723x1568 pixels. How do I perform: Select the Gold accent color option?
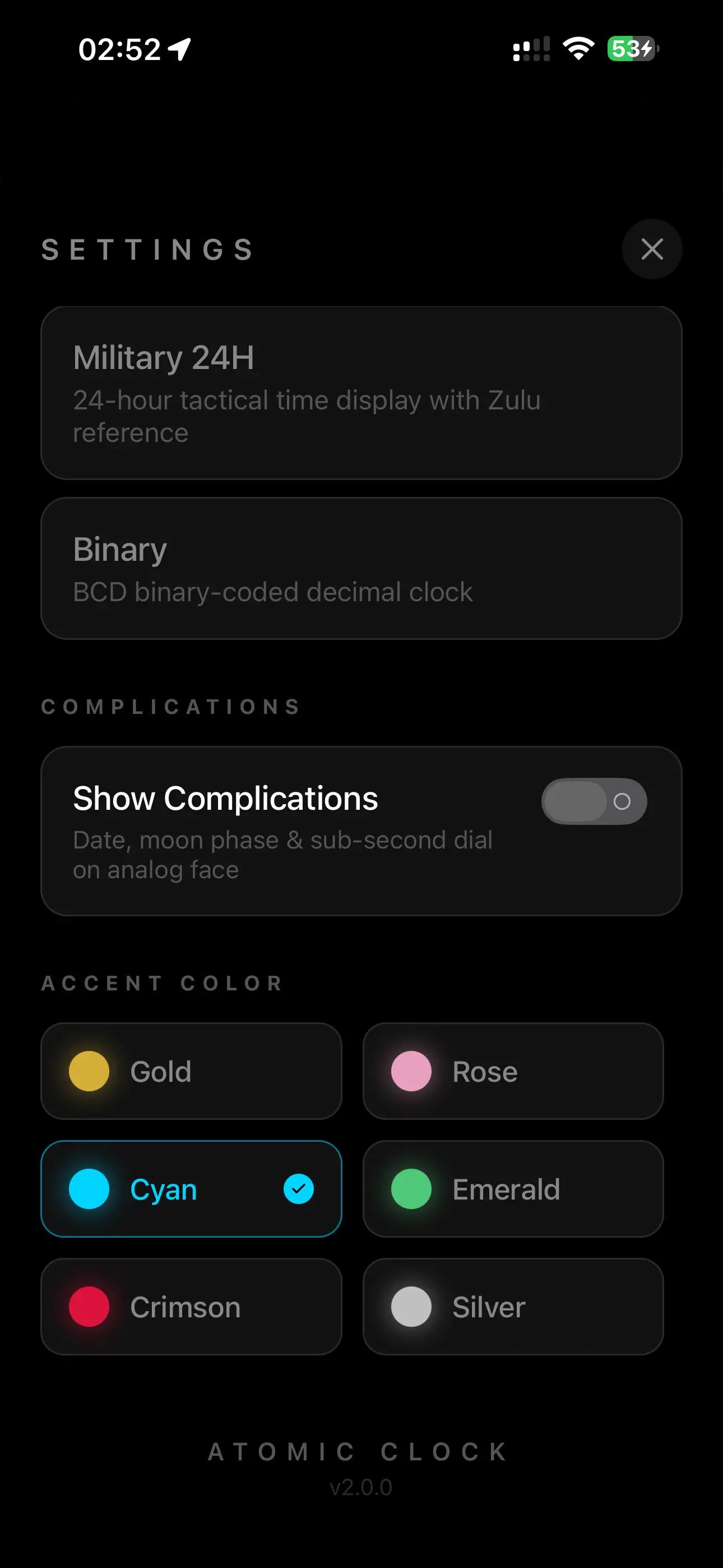coord(191,1071)
